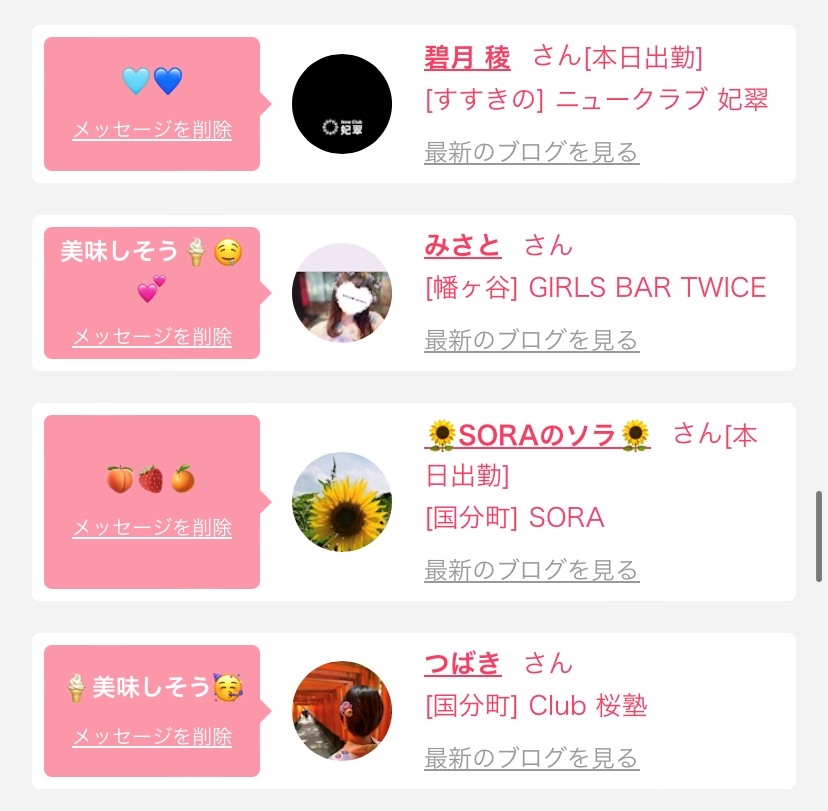Screen dimensions: 828x811
Task: Open SORAのソラ profile name link
Action: click(x=537, y=436)
